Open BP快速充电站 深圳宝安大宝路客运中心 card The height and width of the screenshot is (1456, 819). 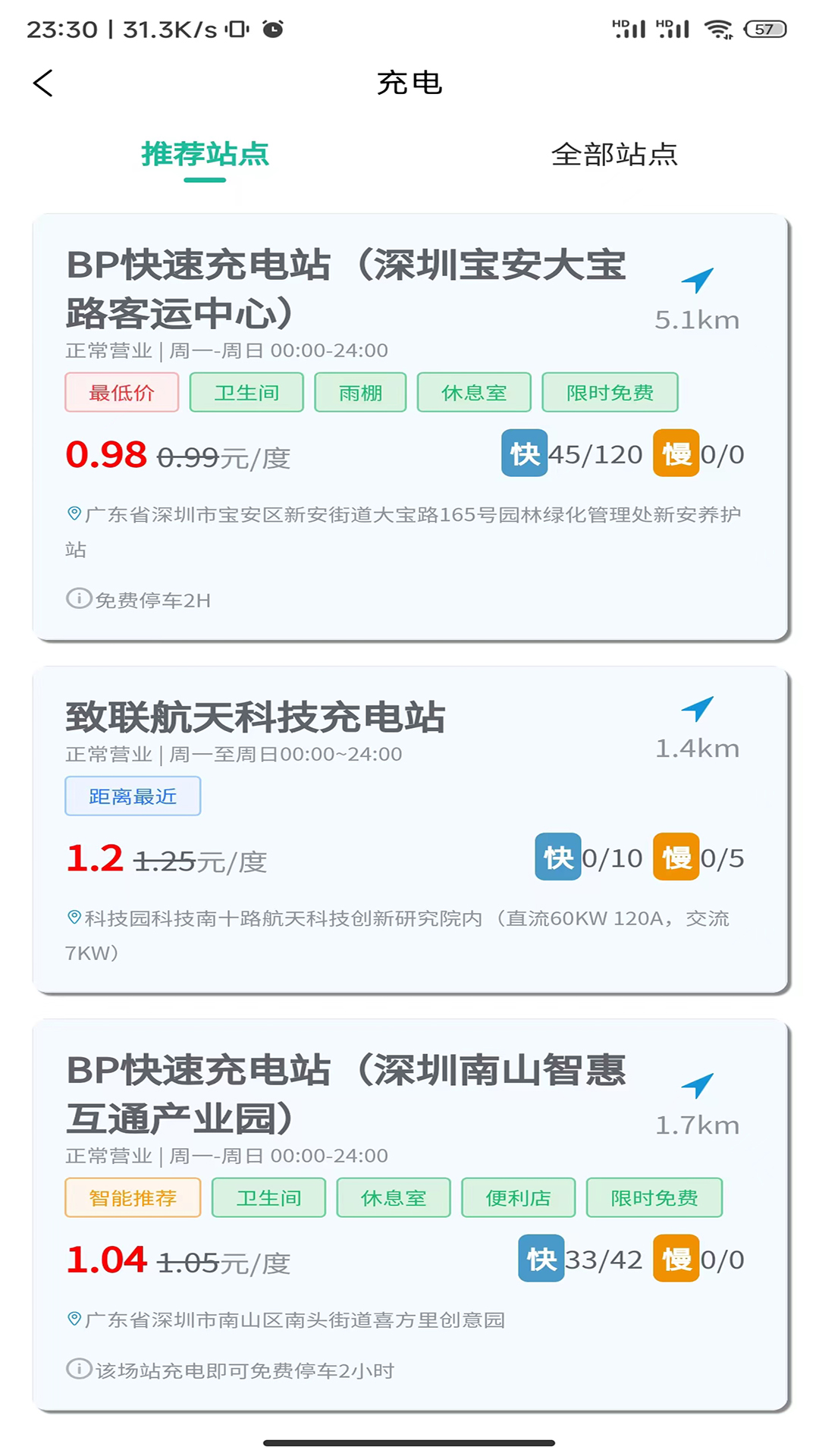346,289
